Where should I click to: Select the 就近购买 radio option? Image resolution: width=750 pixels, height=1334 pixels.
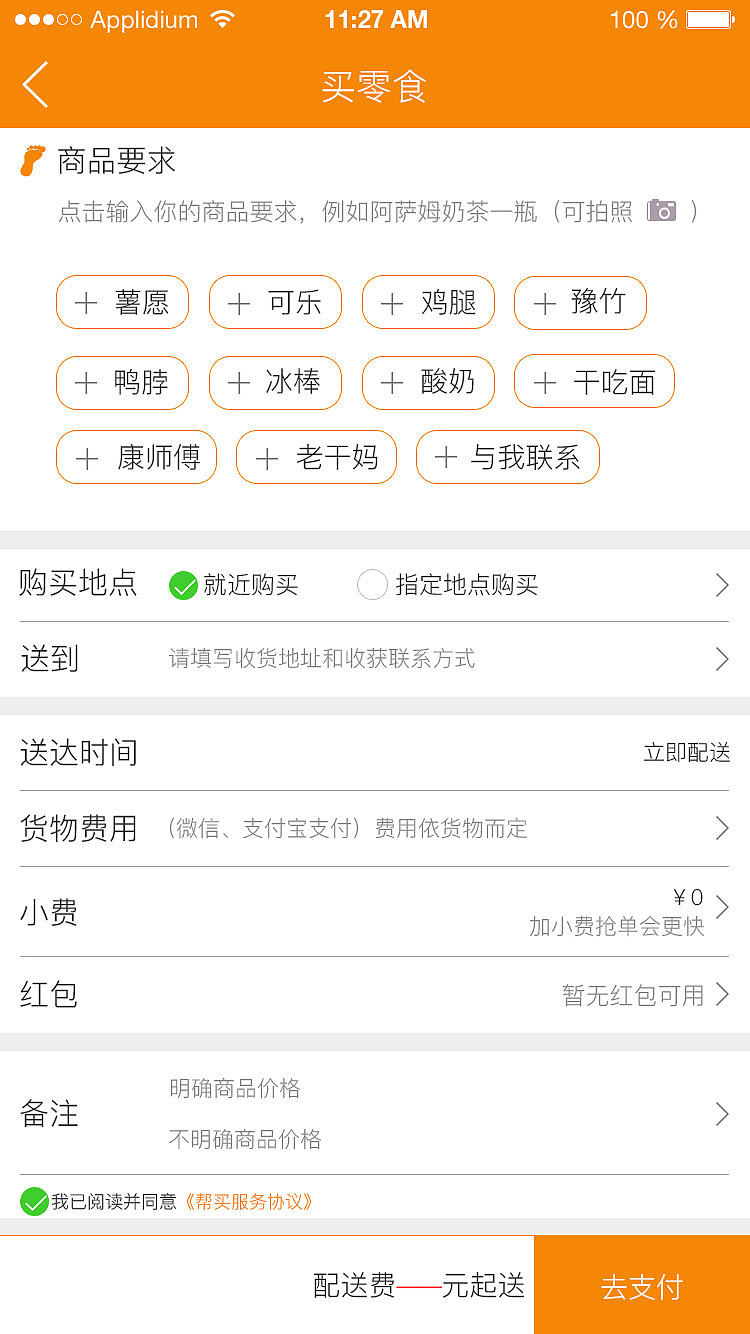(x=183, y=585)
